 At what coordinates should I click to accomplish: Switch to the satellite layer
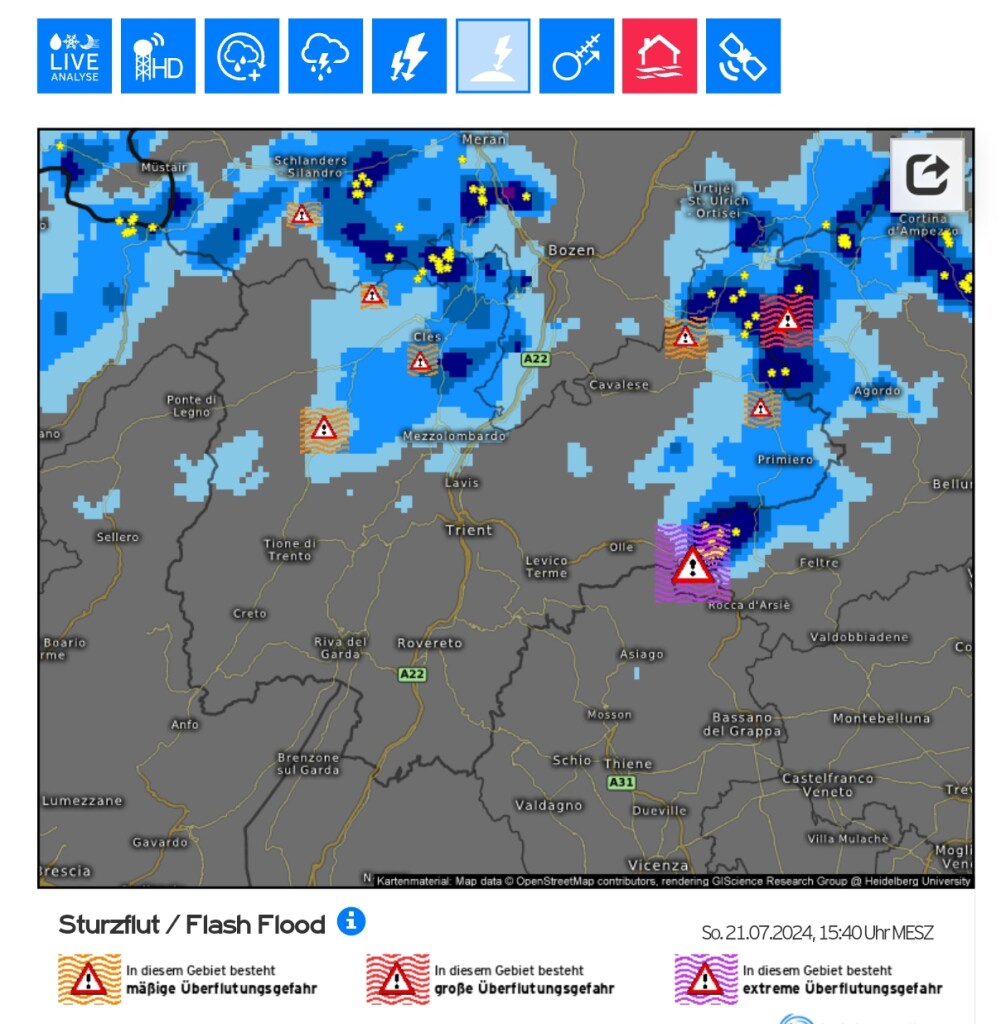tap(743, 56)
